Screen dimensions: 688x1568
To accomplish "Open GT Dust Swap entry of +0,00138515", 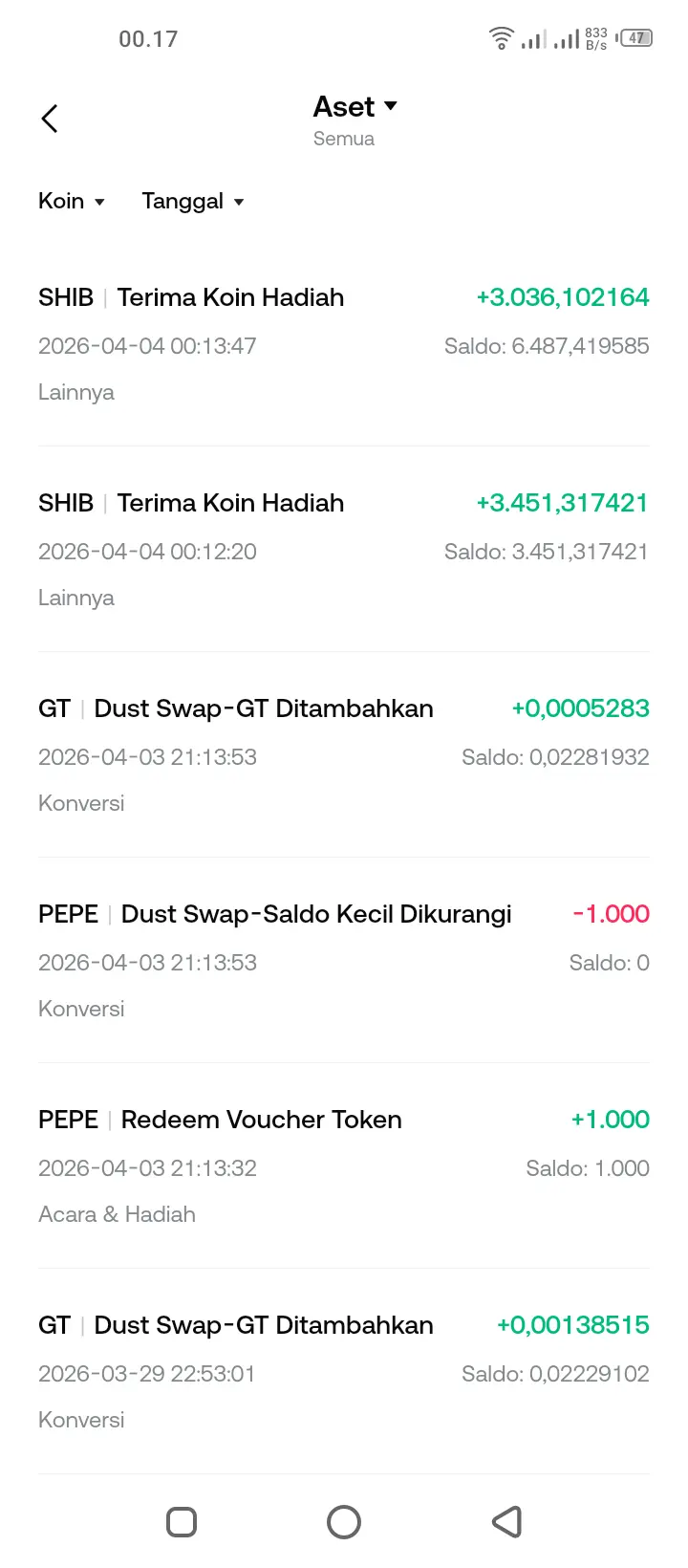I will (x=344, y=1372).
